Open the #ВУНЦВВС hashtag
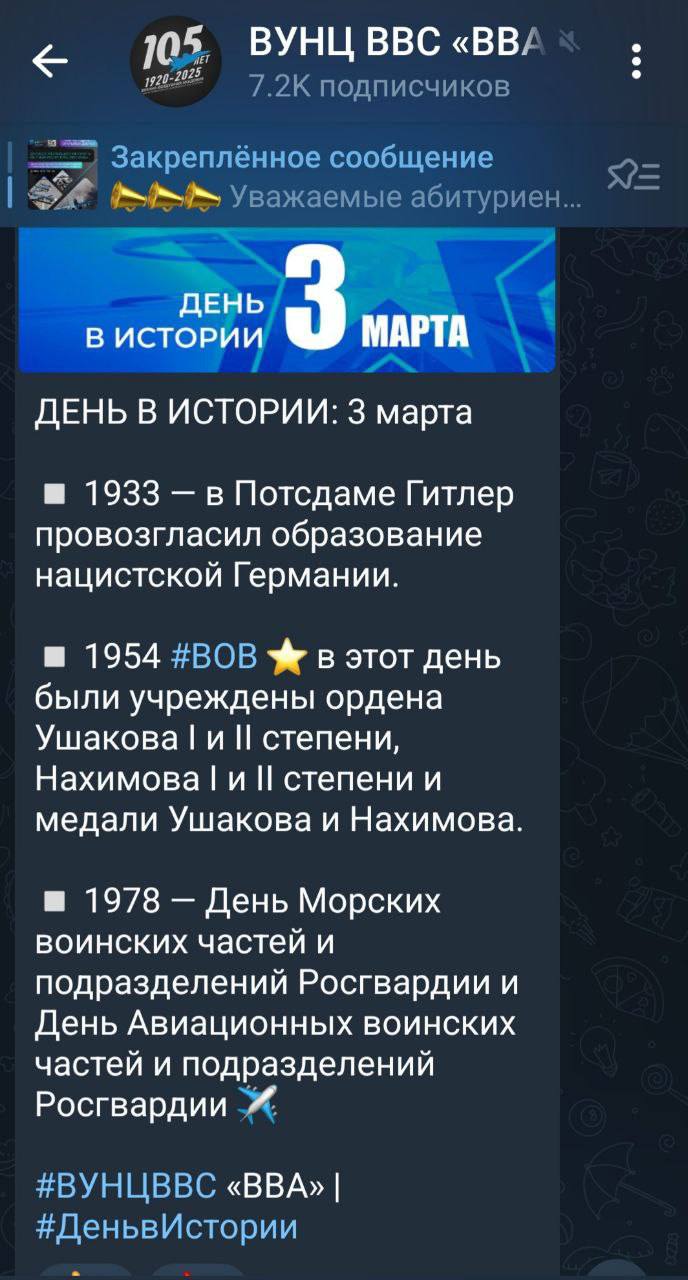Screen dimensions: 688x1280 coord(125,1185)
